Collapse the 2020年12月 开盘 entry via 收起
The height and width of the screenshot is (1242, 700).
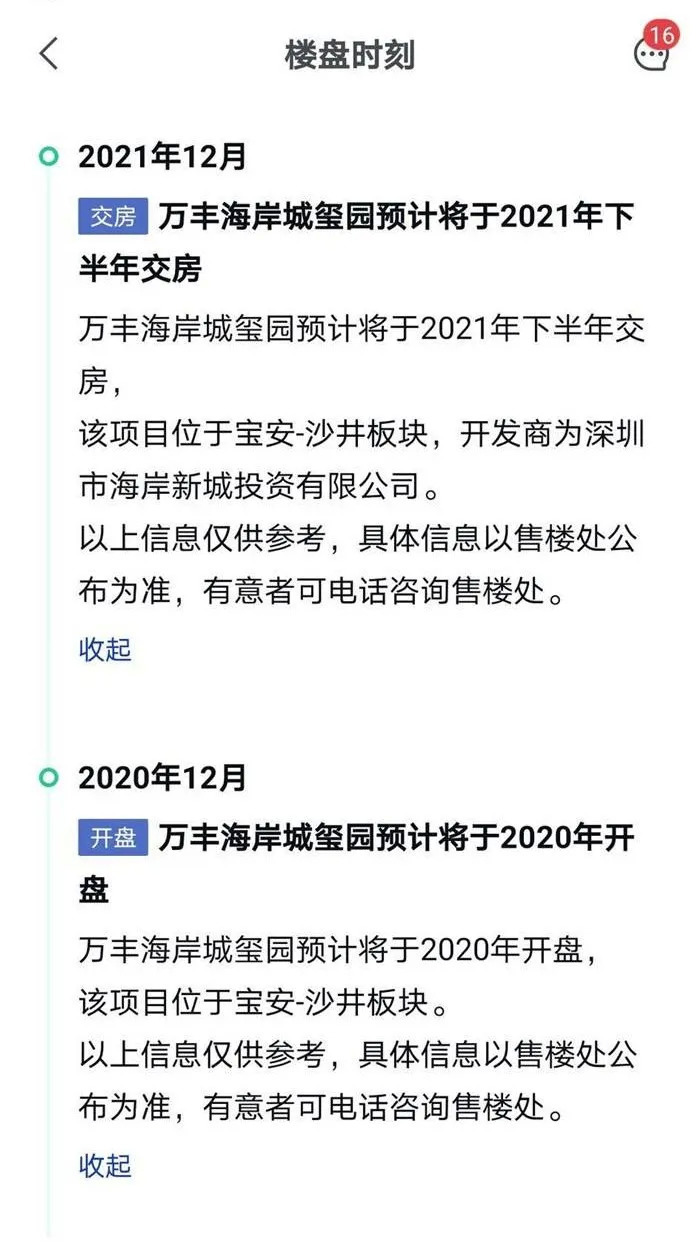coord(105,1165)
